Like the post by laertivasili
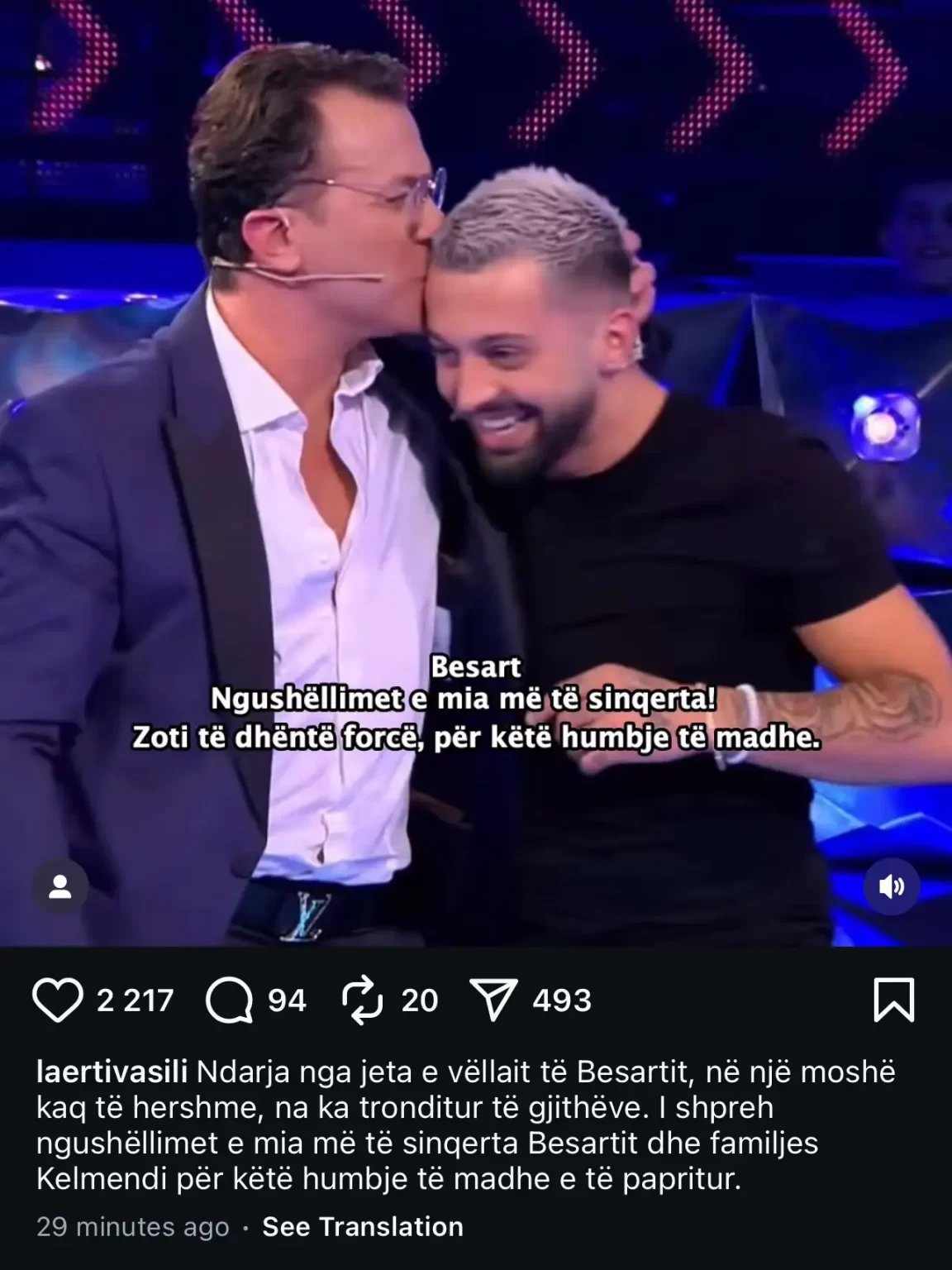 tap(58, 1000)
